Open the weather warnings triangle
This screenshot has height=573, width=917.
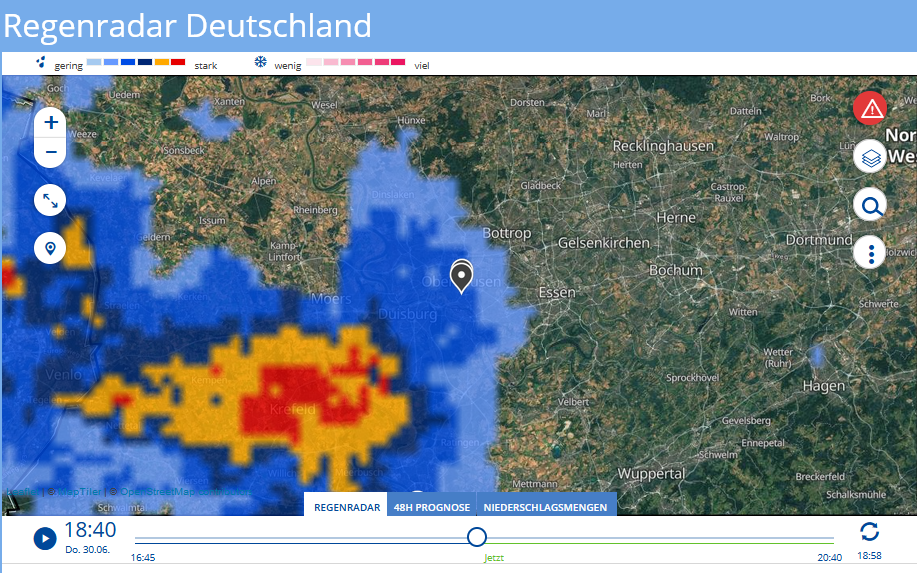(x=871, y=107)
